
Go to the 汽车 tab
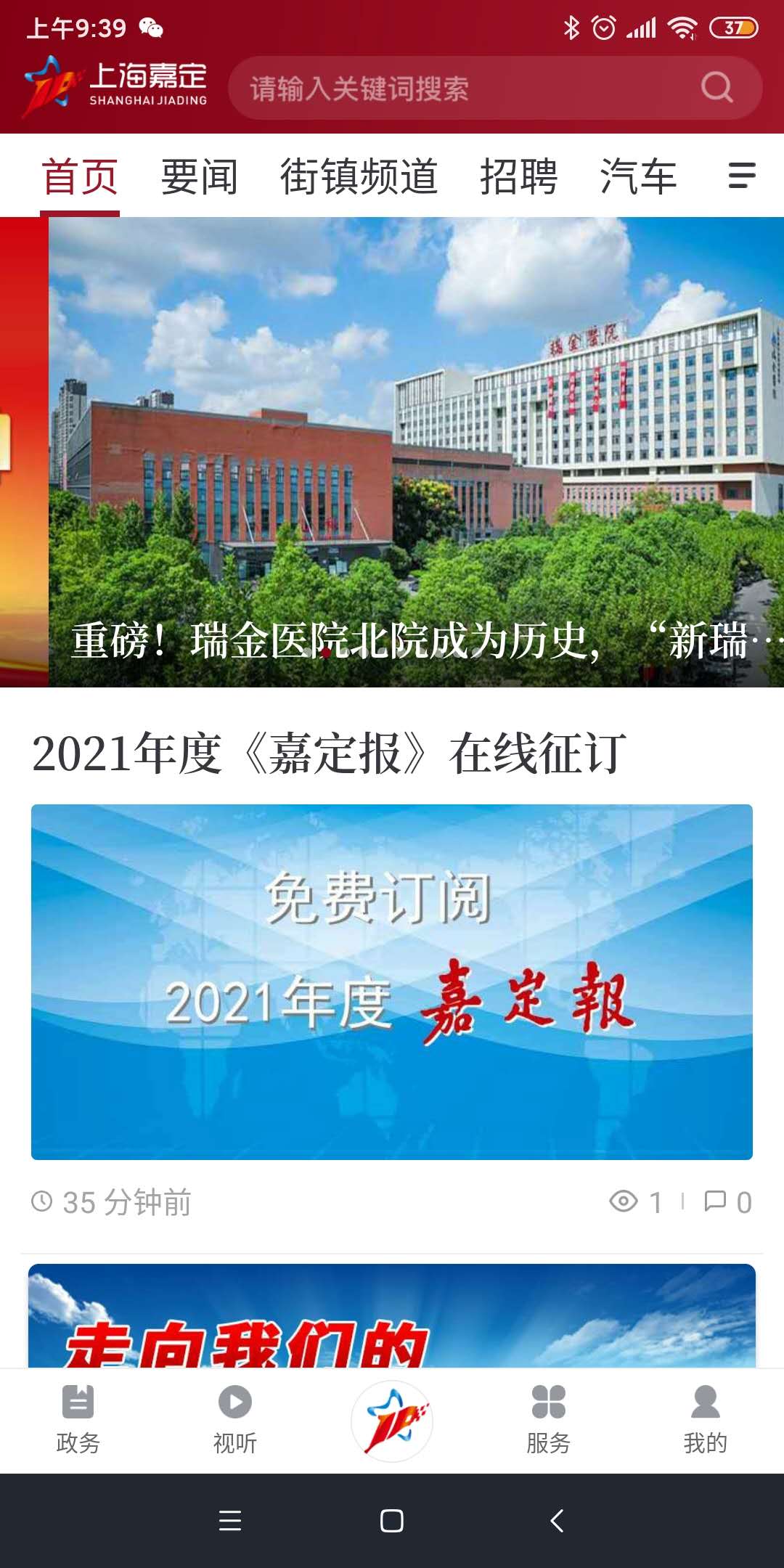click(638, 176)
